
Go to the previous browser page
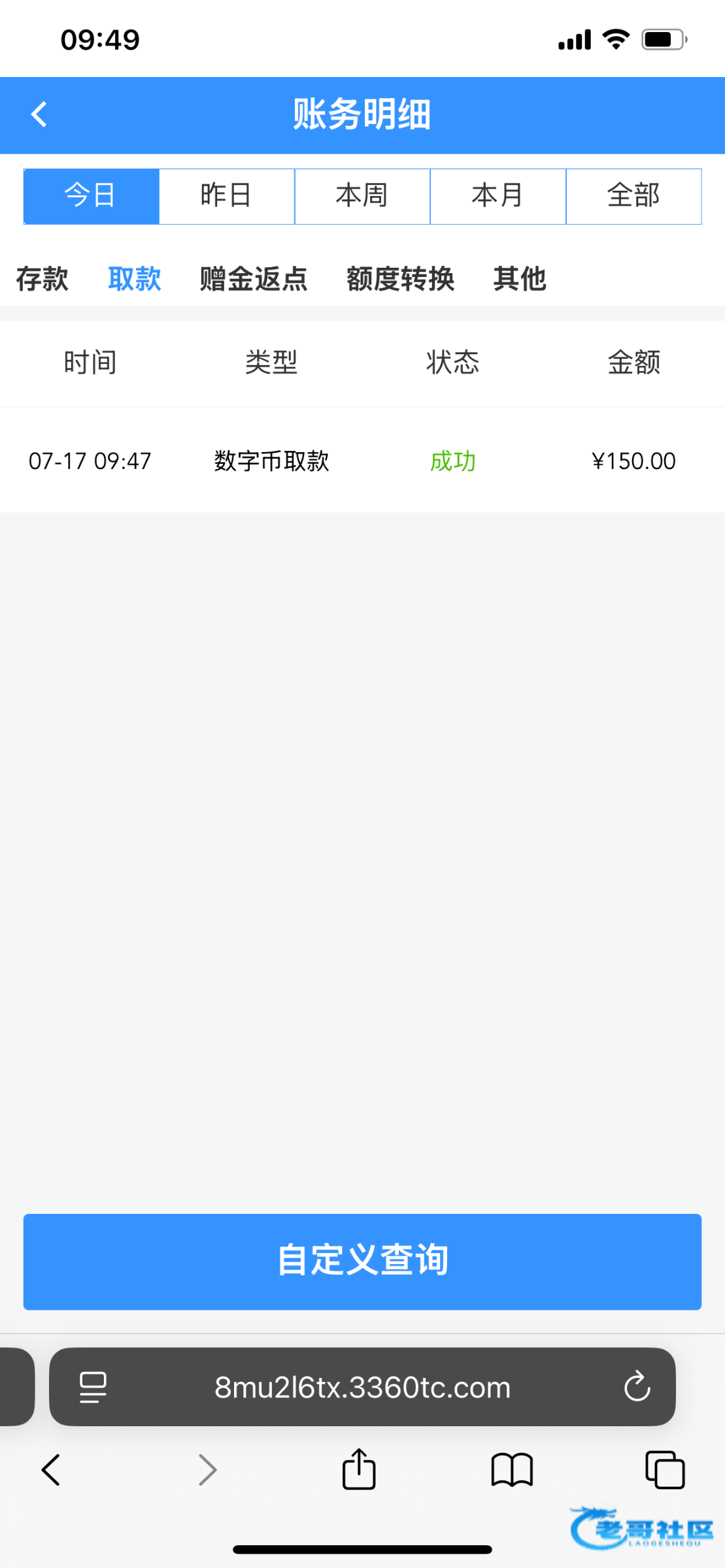51,1470
